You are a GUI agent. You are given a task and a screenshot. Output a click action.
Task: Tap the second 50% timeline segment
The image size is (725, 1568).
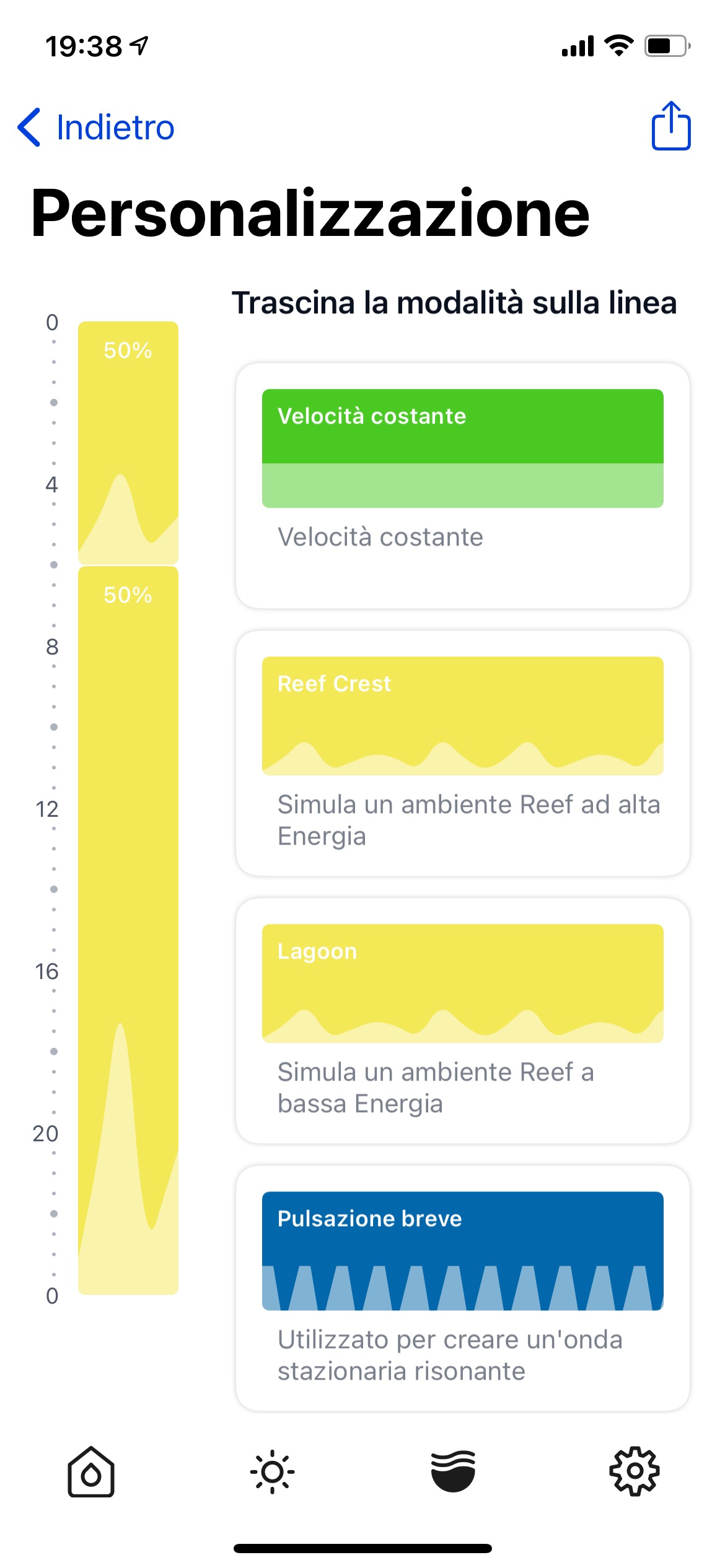128,930
